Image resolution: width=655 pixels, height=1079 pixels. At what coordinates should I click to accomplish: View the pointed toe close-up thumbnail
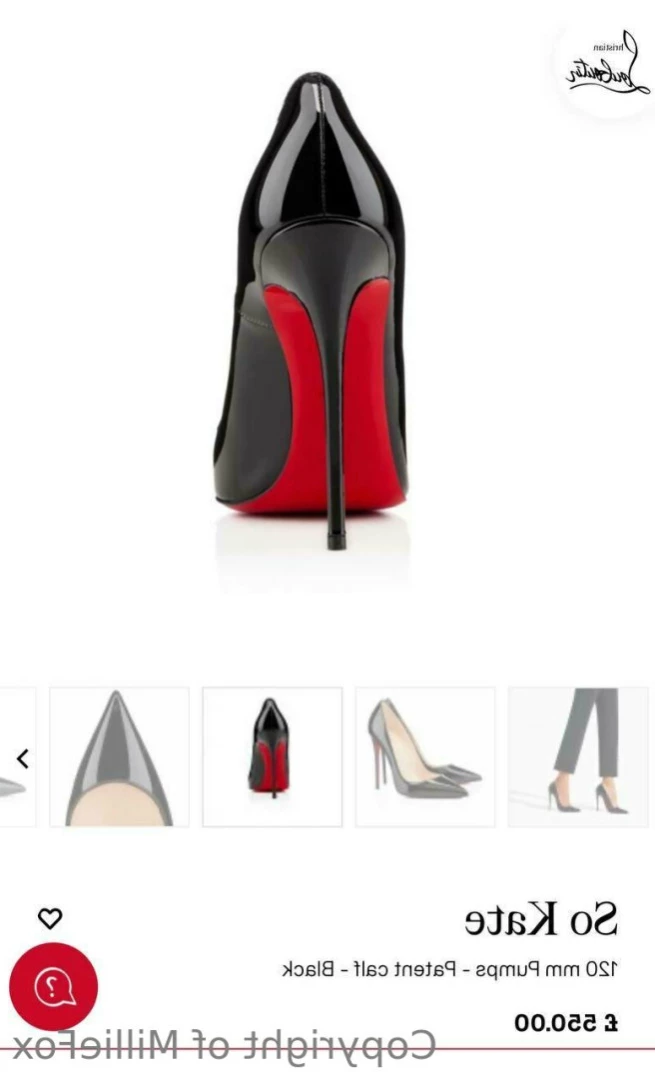[x=119, y=757]
